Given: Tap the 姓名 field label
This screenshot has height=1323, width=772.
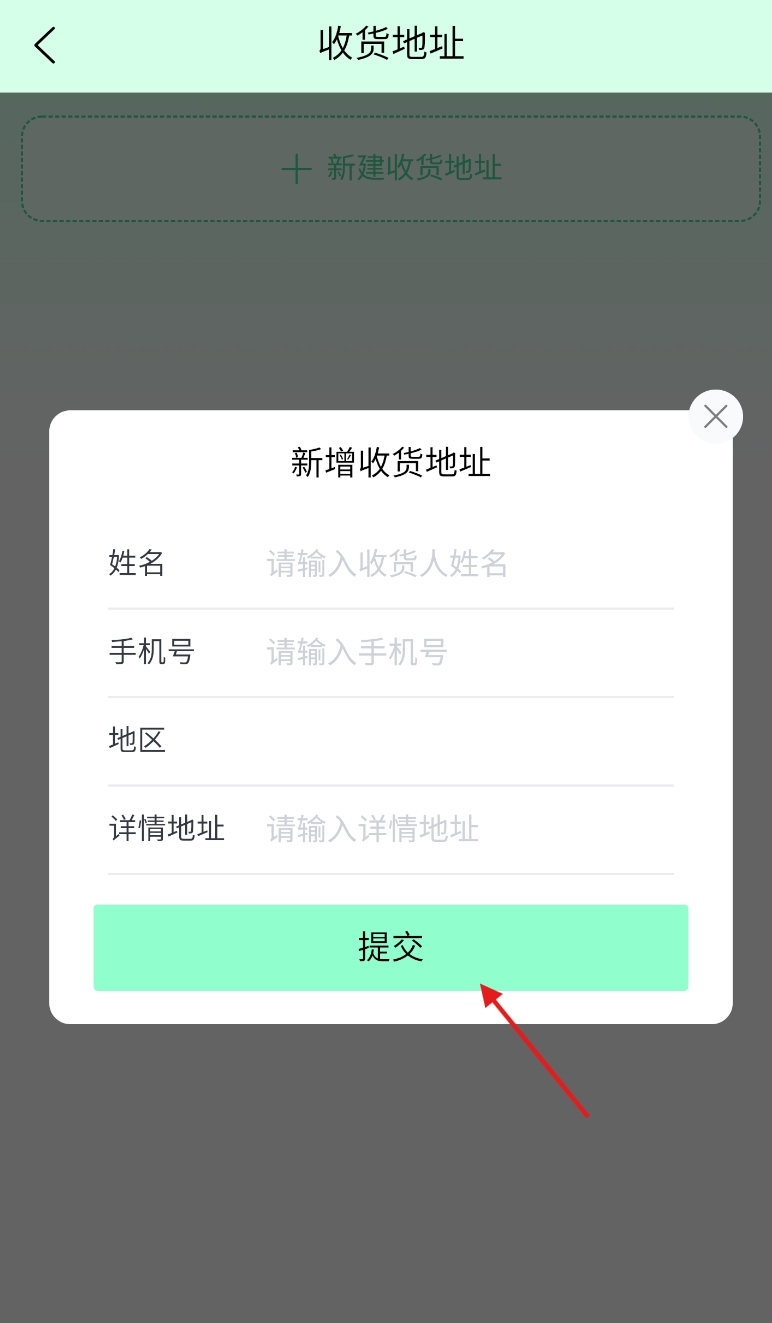Looking at the screenshot, I should (x=136, y=564).
